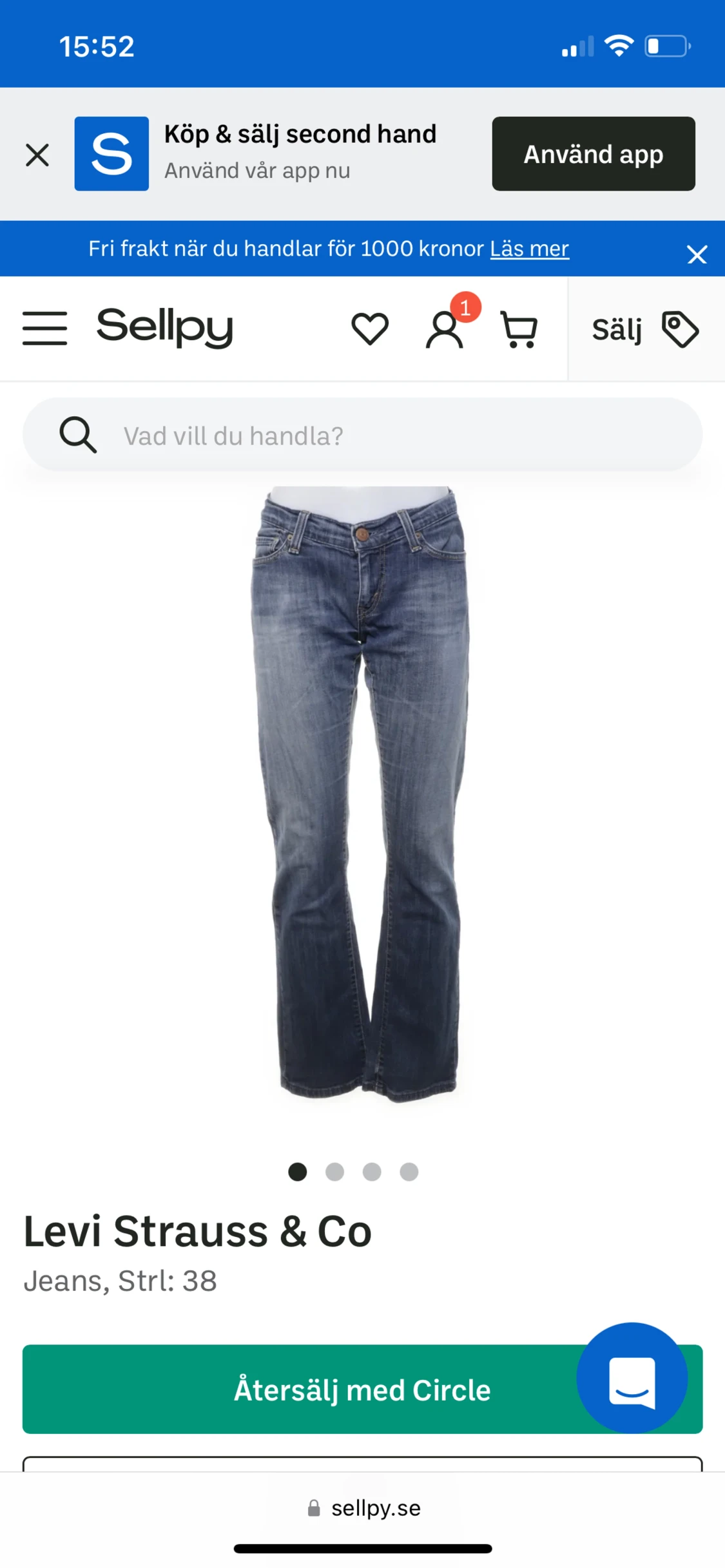Image resolution: width=725 pixels, height=1568 pixels.
Task: Open the shopping cart
Action: click(519, 329)
